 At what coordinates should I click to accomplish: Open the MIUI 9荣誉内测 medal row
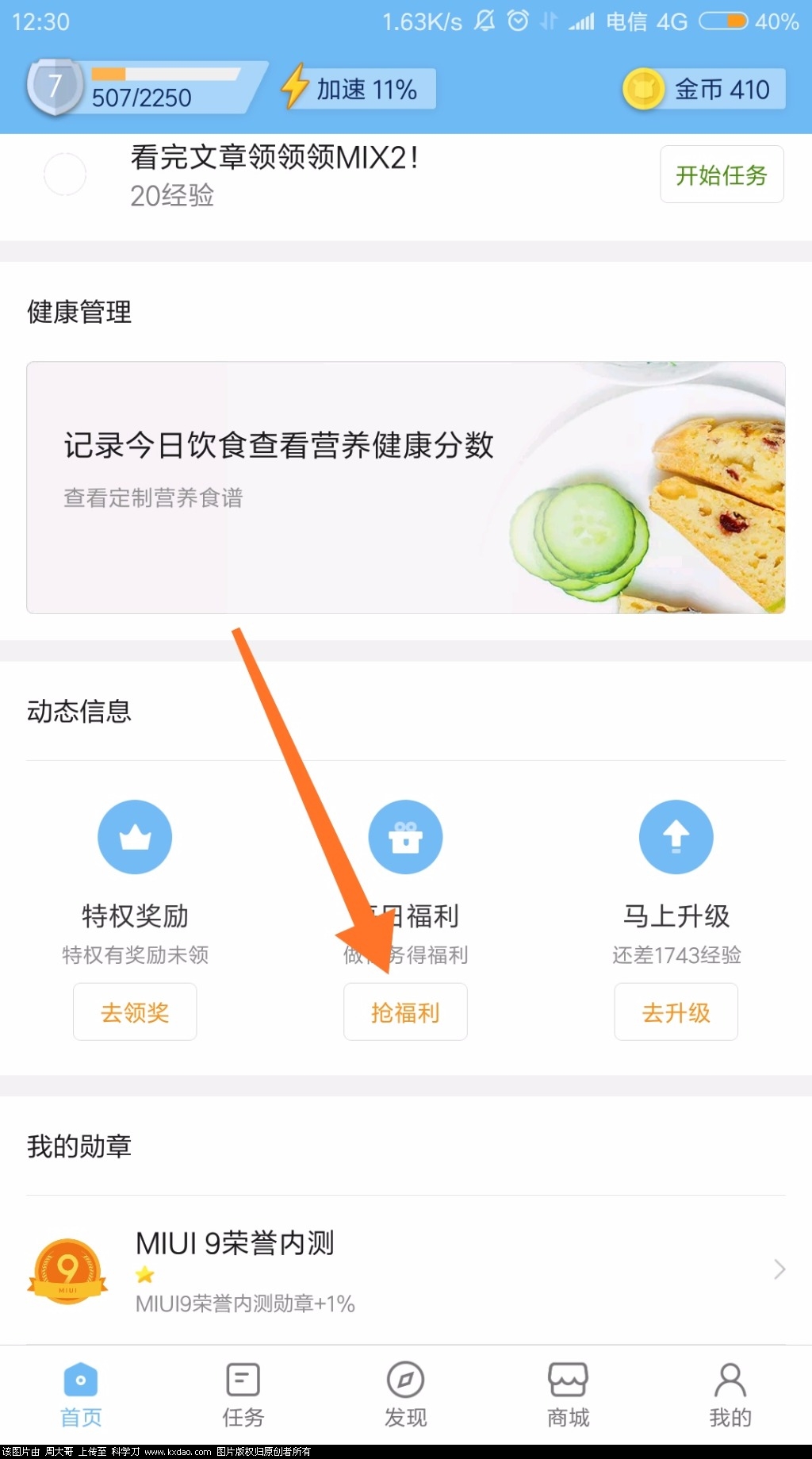click(x=405, y=1269)
